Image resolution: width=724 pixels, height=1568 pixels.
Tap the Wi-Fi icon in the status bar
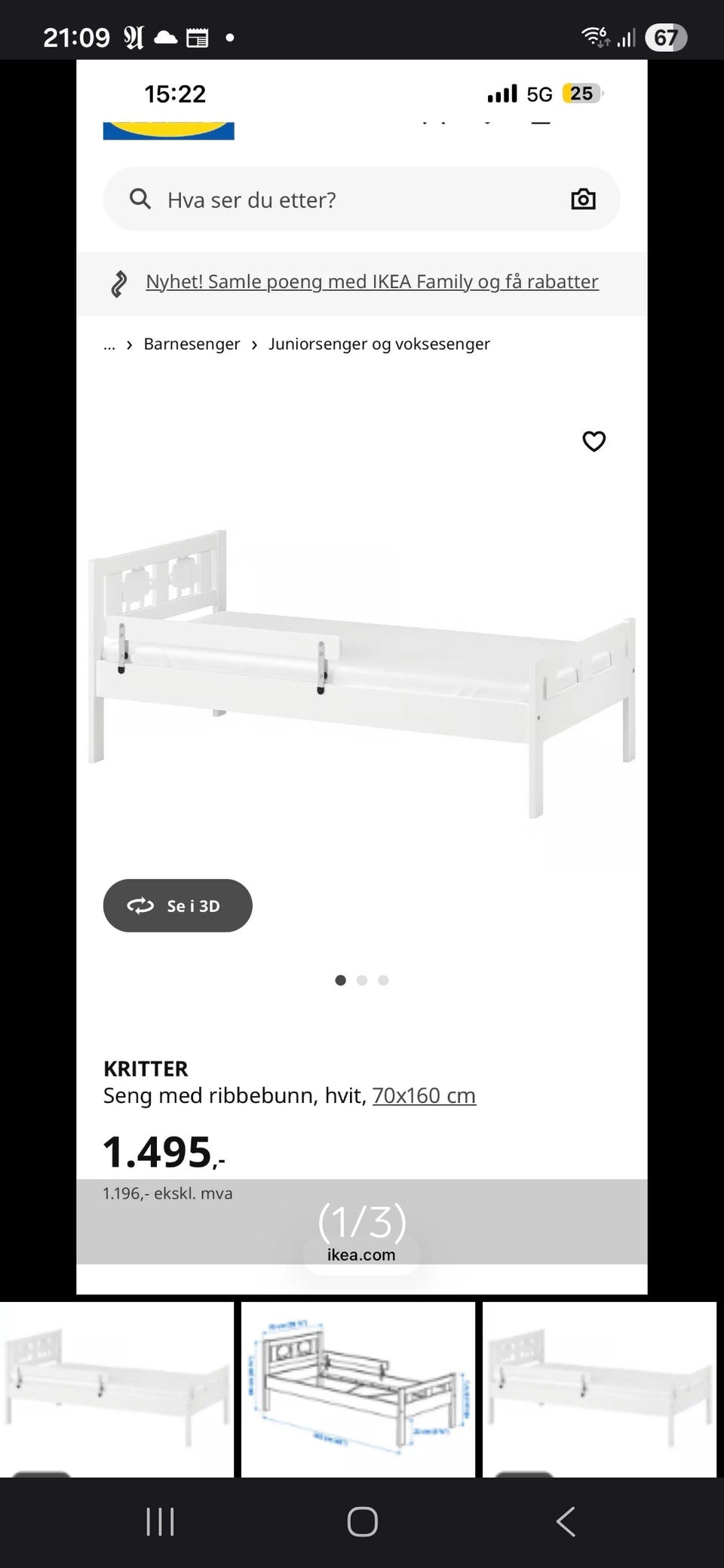pyautogui.click(x=595, y=36)
